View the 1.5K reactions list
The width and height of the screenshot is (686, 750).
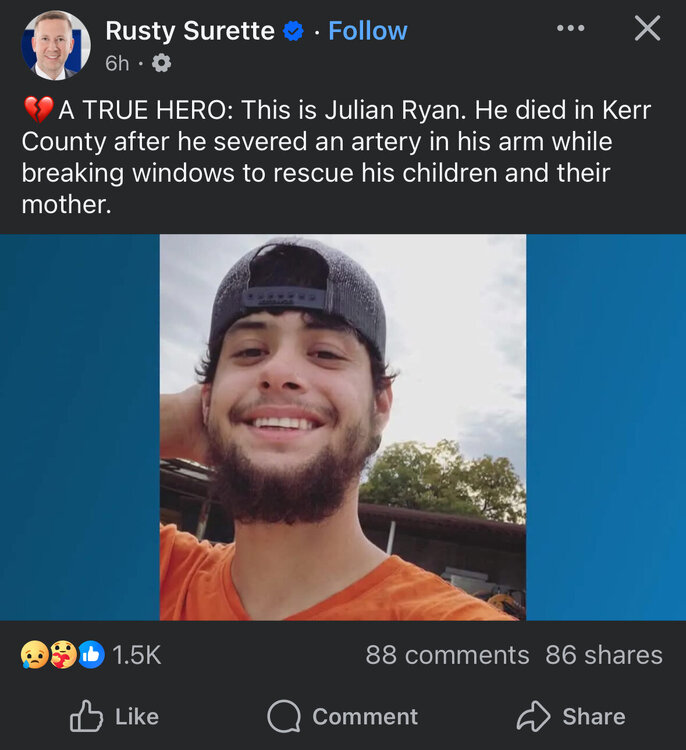(92, 655)
